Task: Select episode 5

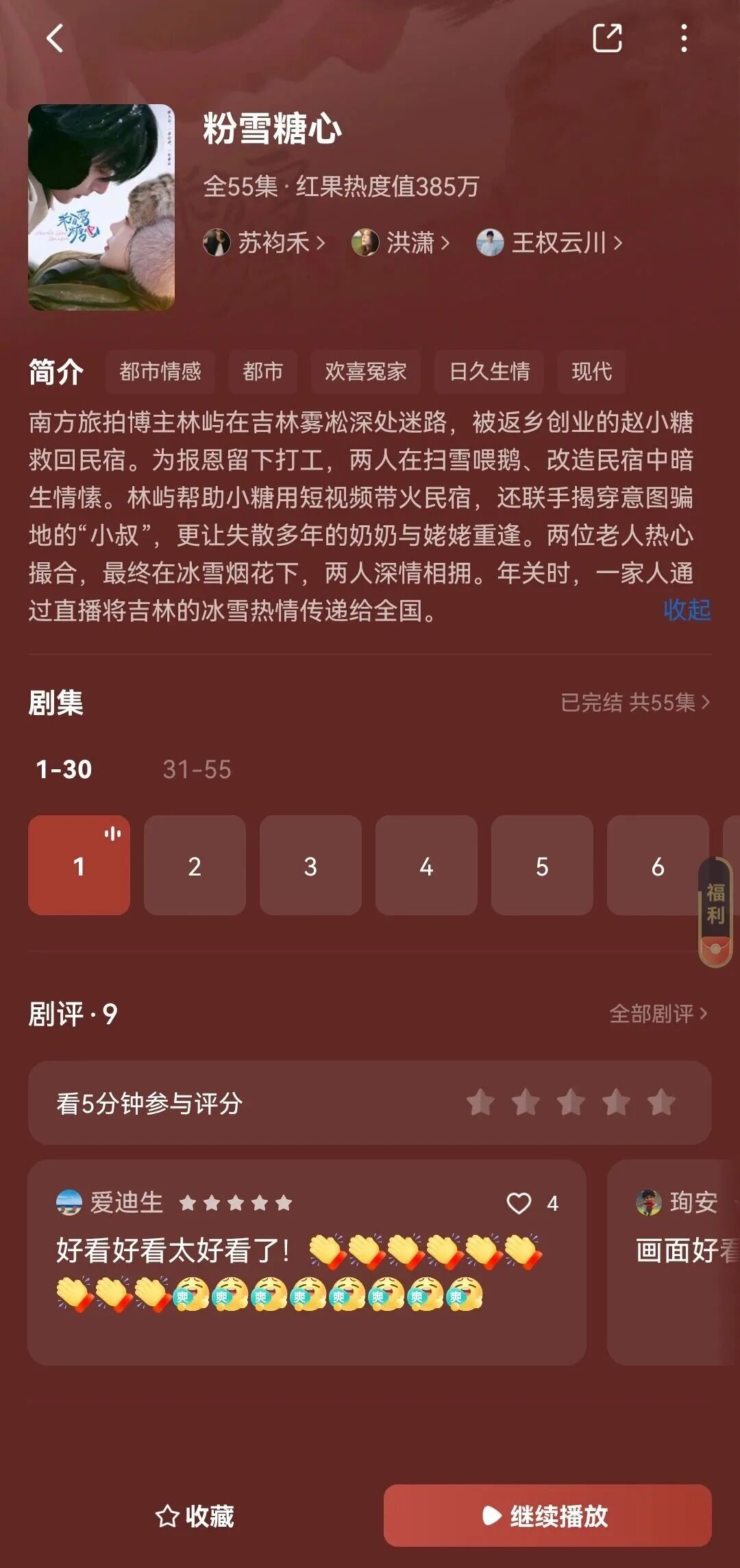Action: (x=542, y=865)
